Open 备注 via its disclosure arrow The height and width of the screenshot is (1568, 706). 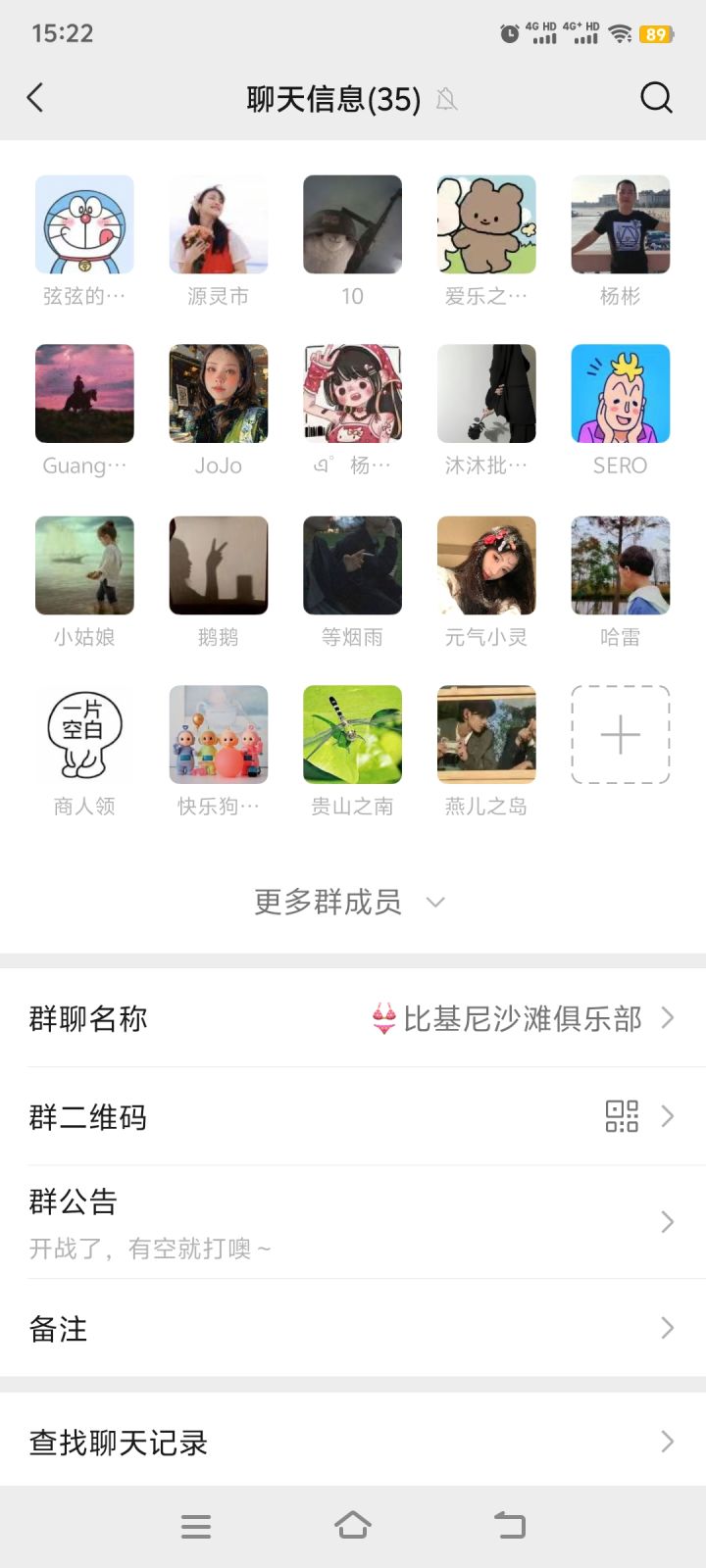pos(669,1328)
